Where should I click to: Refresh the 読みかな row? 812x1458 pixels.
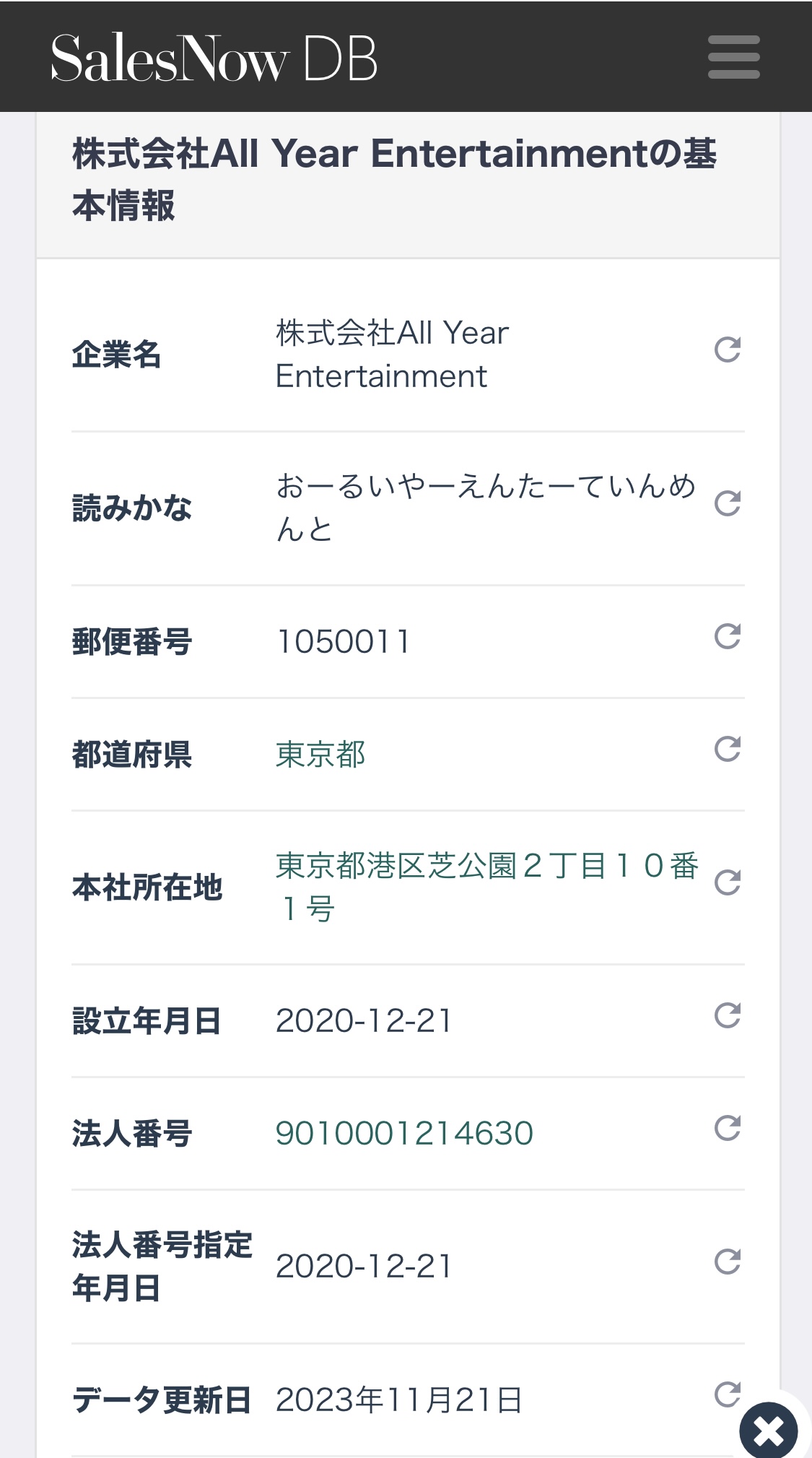pos(728,503)
